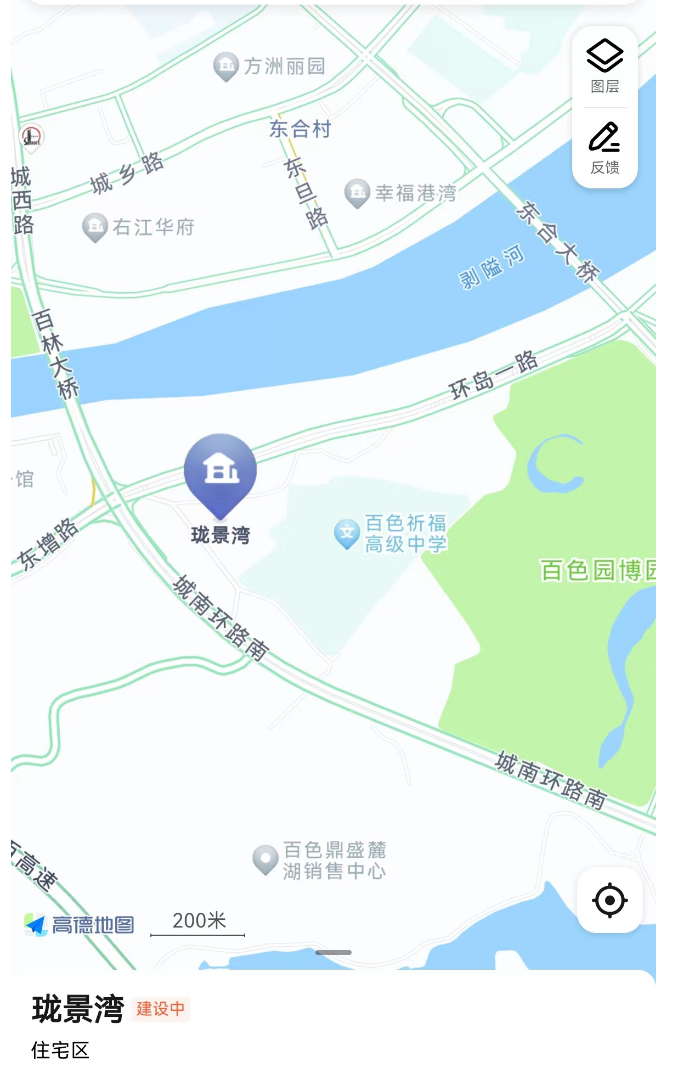Tap the 方洲丽园 residential marker
This screenshot has width=676, height=1070.
226,67
